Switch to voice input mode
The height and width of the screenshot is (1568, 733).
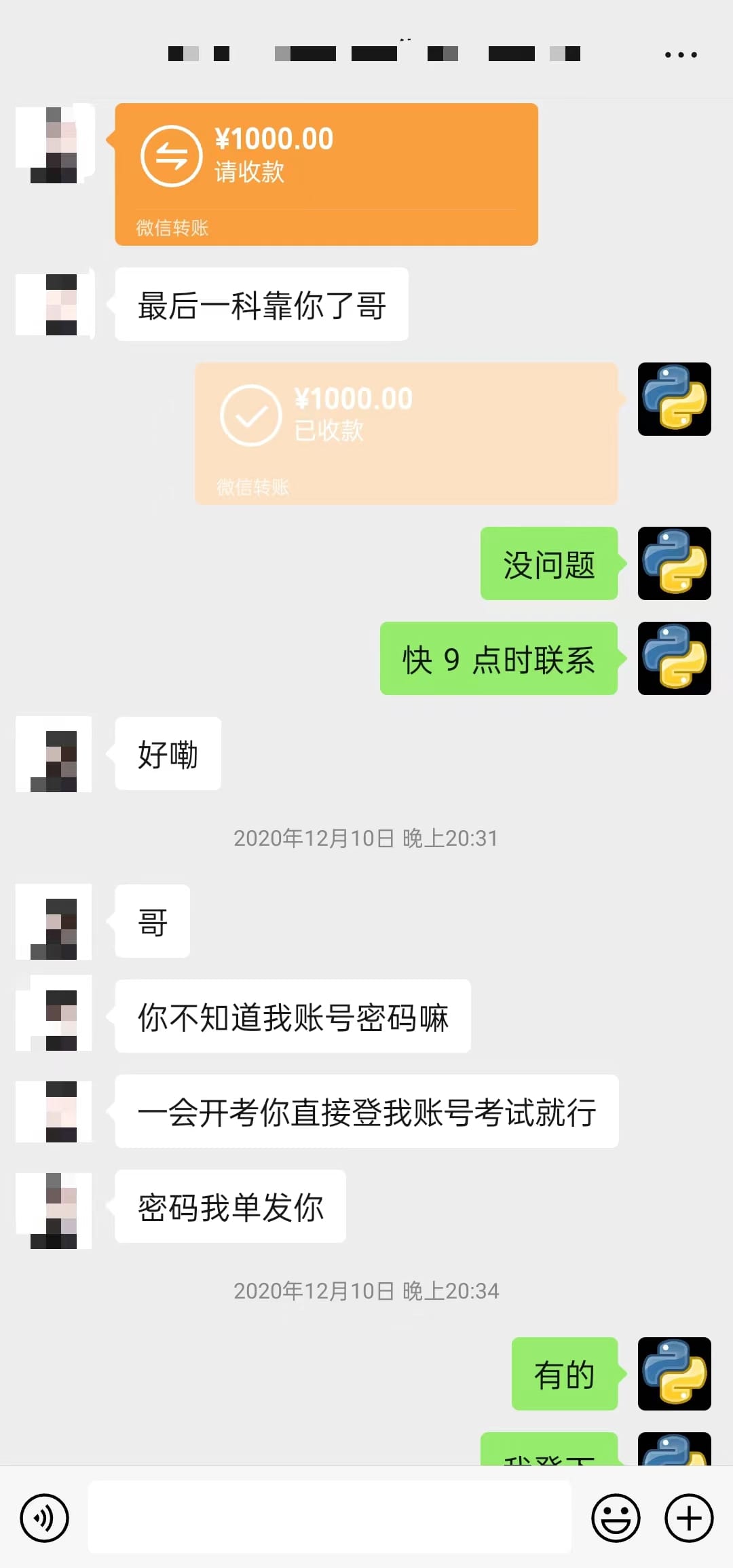click(44, 1518)
